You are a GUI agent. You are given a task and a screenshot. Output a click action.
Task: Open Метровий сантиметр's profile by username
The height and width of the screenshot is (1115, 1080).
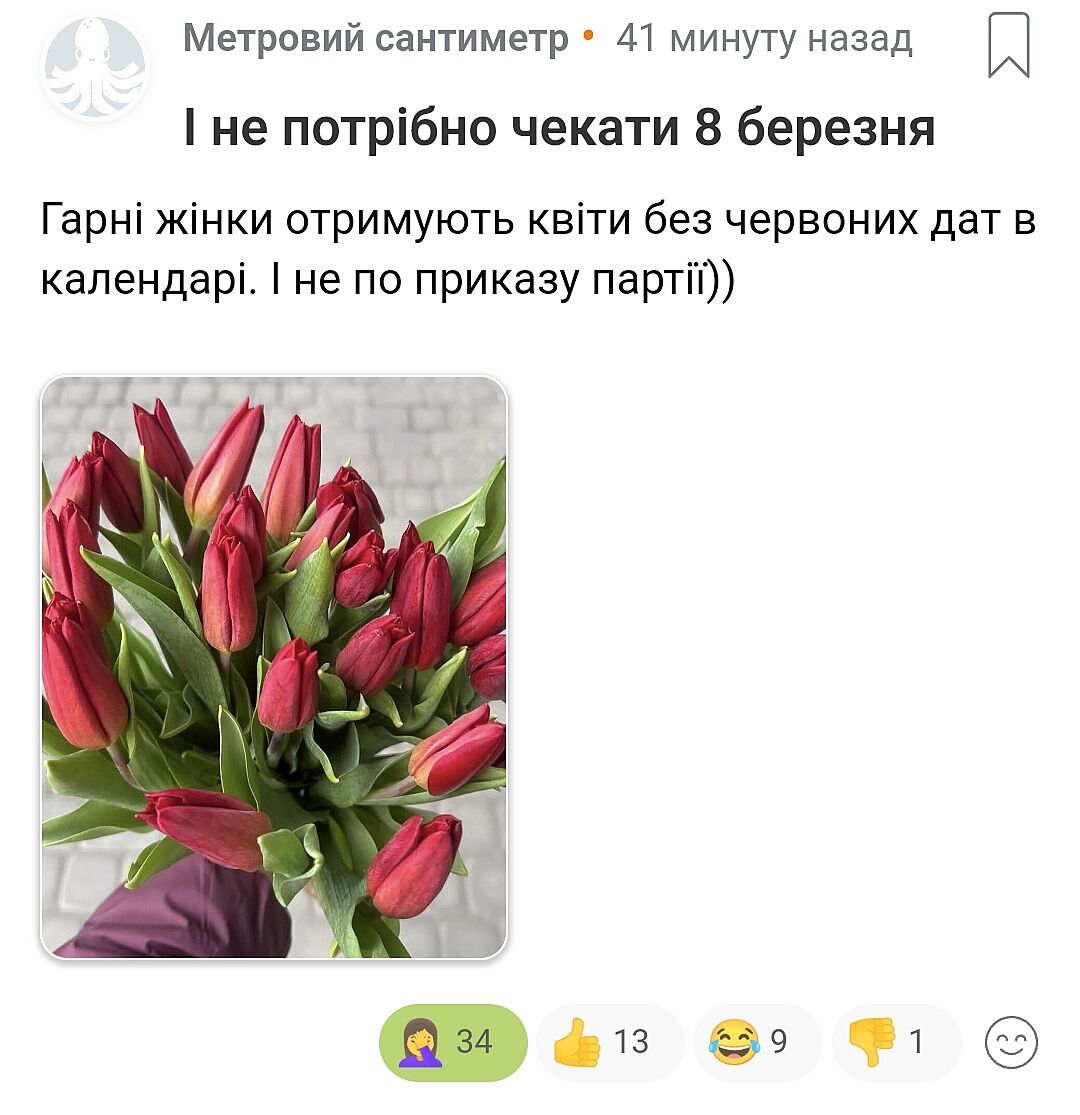pyautogui.click(x=375, y=39)
